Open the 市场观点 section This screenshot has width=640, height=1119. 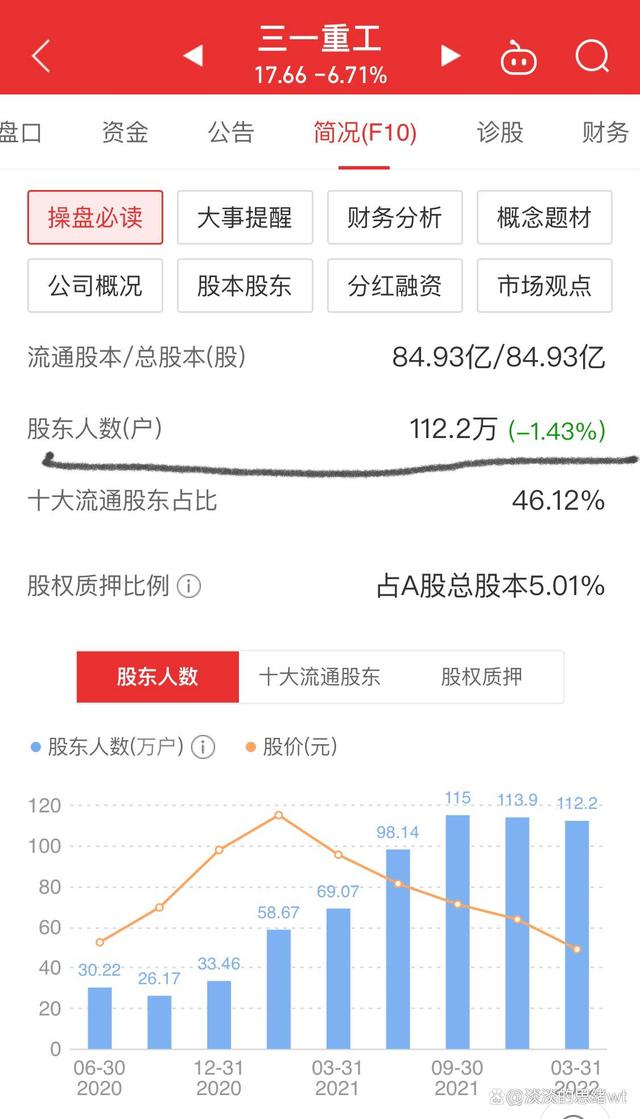pyautogui.click(x=545, y=286)
